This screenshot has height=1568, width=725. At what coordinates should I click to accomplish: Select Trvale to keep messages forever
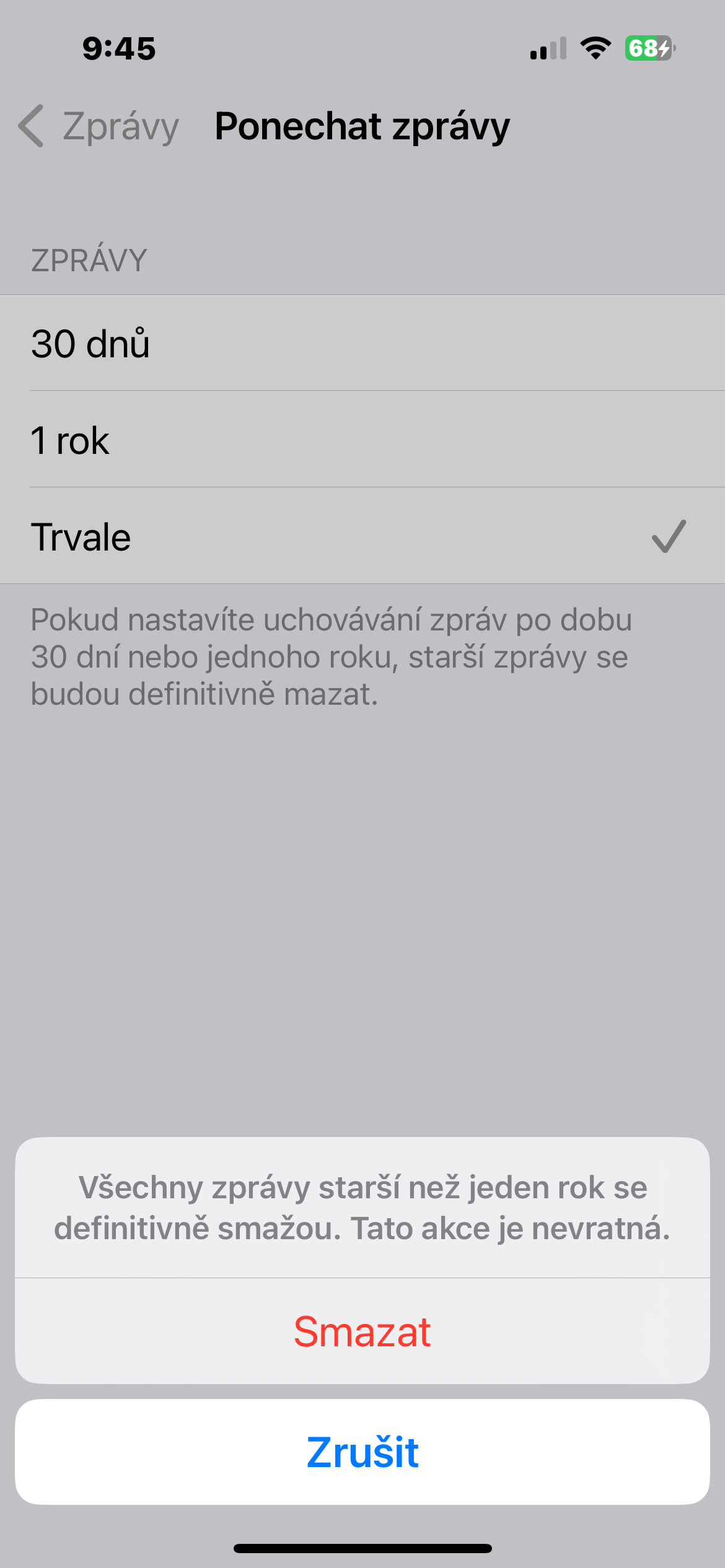(x=362, y=536)
